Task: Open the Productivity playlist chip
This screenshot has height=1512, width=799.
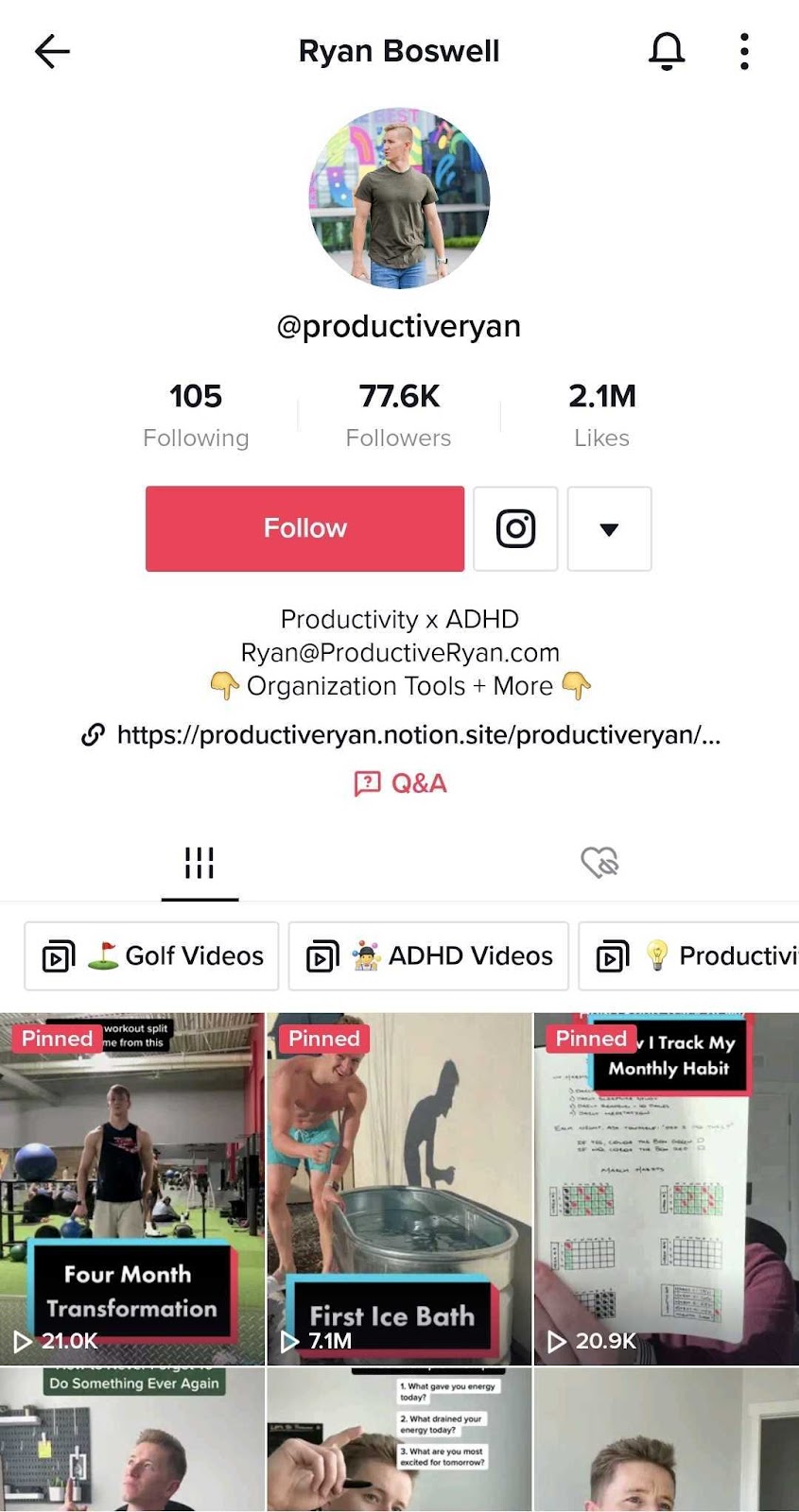Action: tap(690, 956)
